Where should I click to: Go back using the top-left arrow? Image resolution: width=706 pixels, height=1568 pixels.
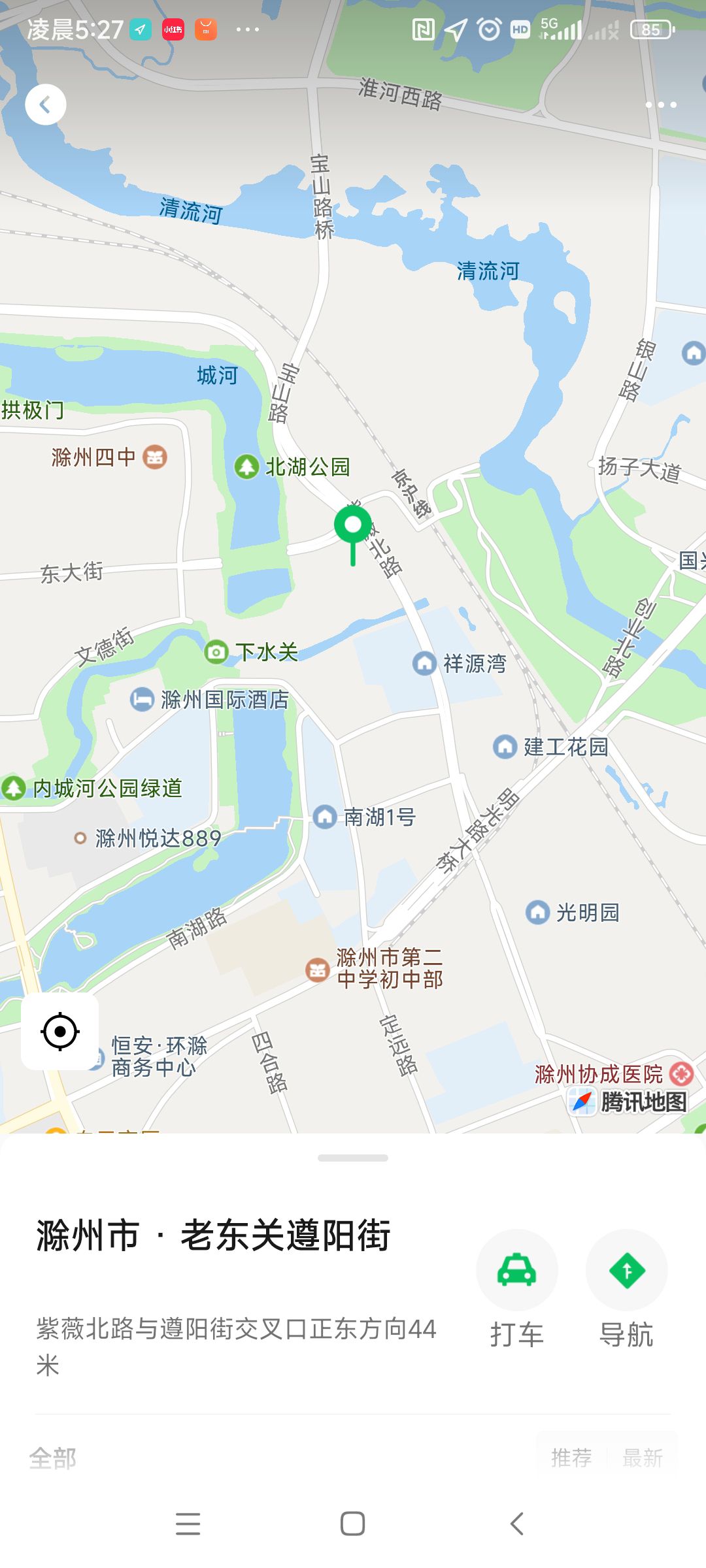(x=45, y=105)
